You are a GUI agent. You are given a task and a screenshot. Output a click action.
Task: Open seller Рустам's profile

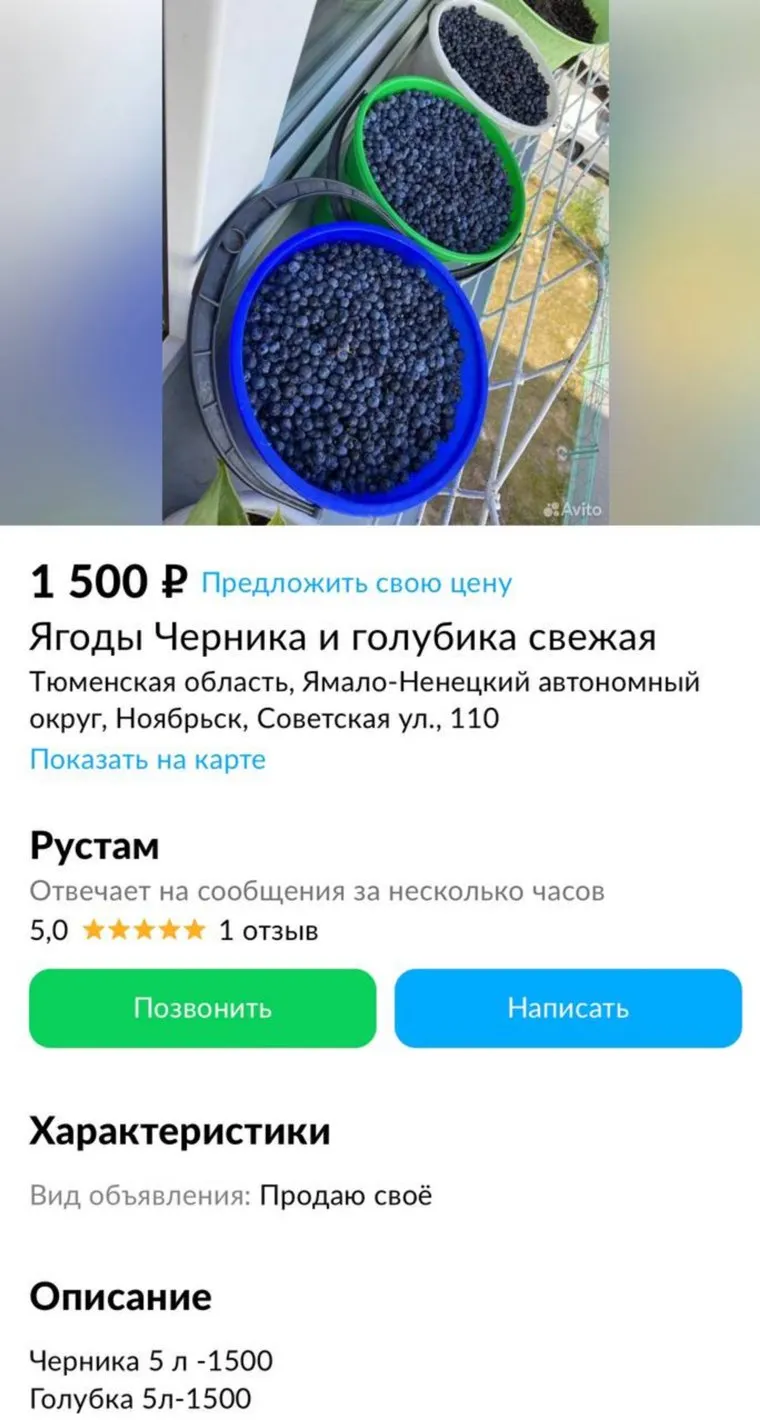[95, 847]
